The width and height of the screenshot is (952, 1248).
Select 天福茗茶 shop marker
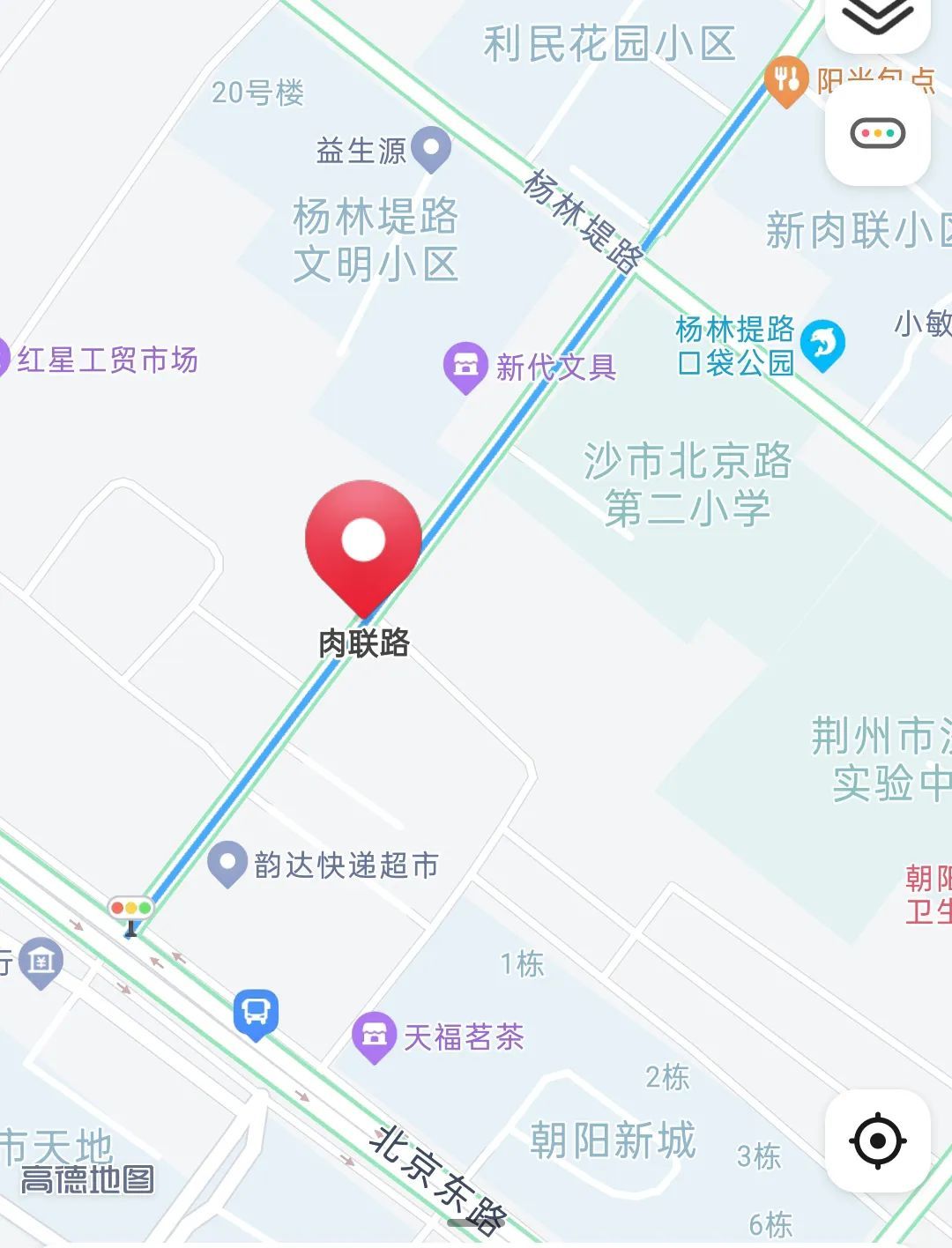374,1036
